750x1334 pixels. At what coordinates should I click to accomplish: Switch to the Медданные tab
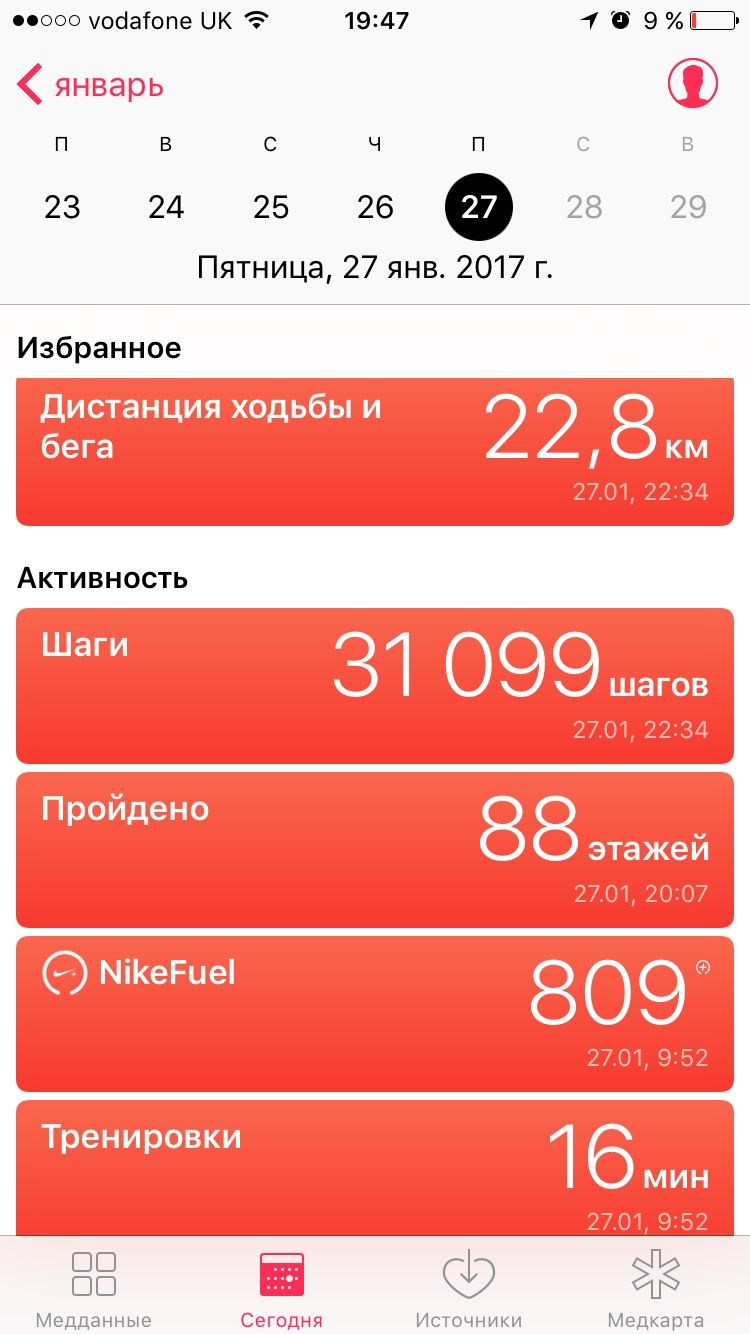pos(94,1288)
